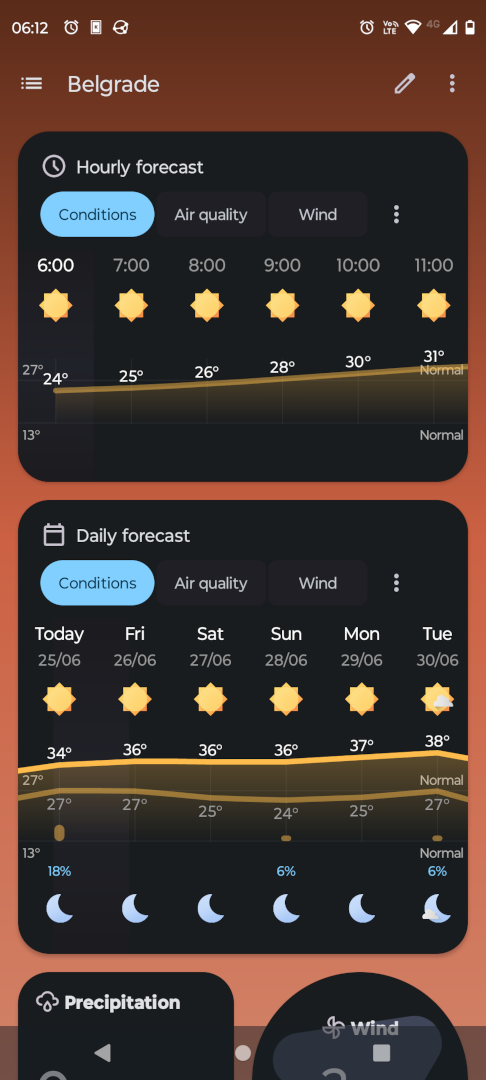Go back using system navigation
Screen dimensions: 486x1080
tap(103, 1052)
